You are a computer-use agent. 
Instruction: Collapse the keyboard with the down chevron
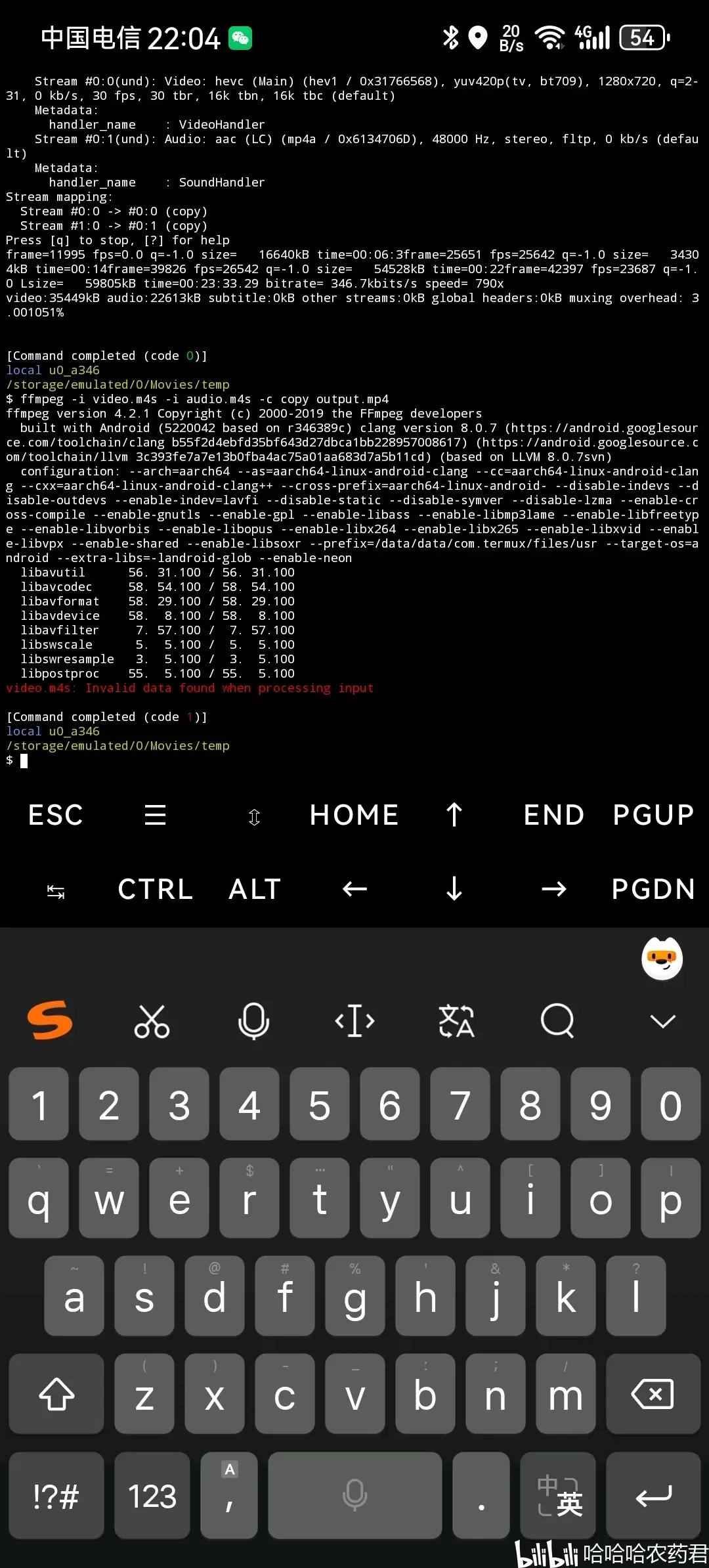pos(662,1021)
